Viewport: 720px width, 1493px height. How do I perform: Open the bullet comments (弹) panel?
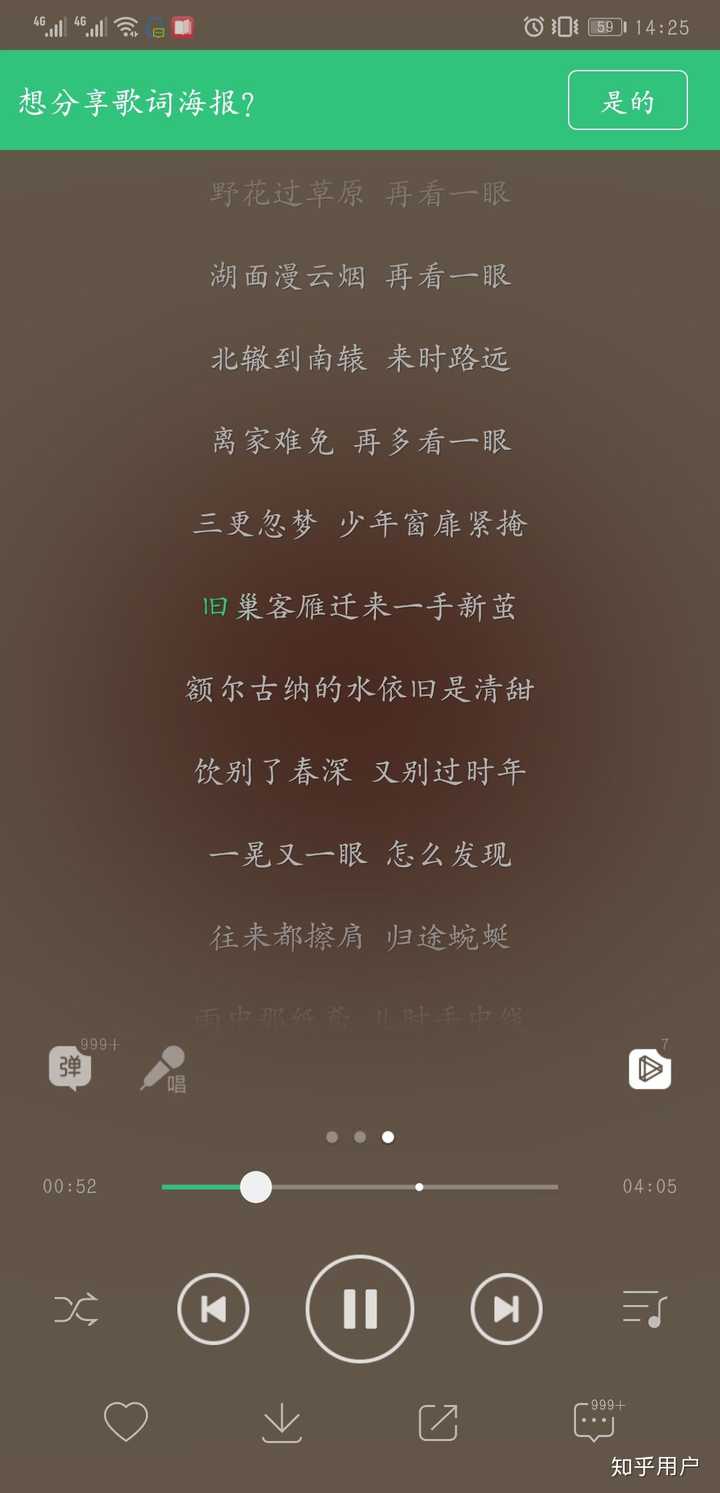click(70, 1068)
